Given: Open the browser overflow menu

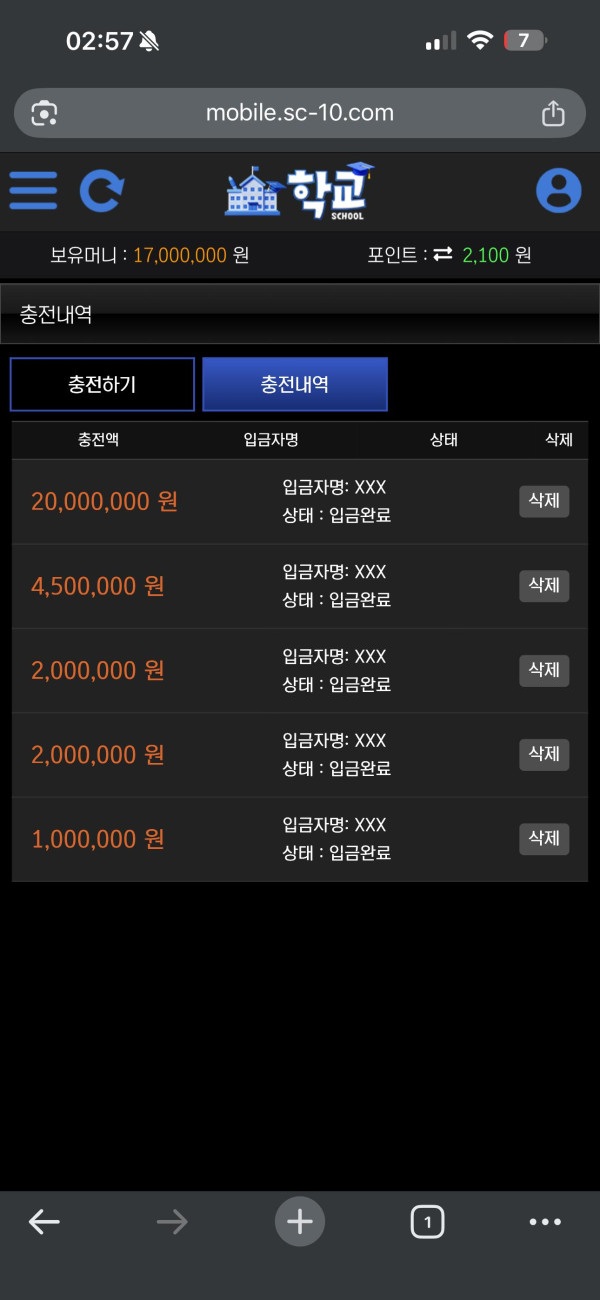Looking at the screenshot, I should (545, 1221).
